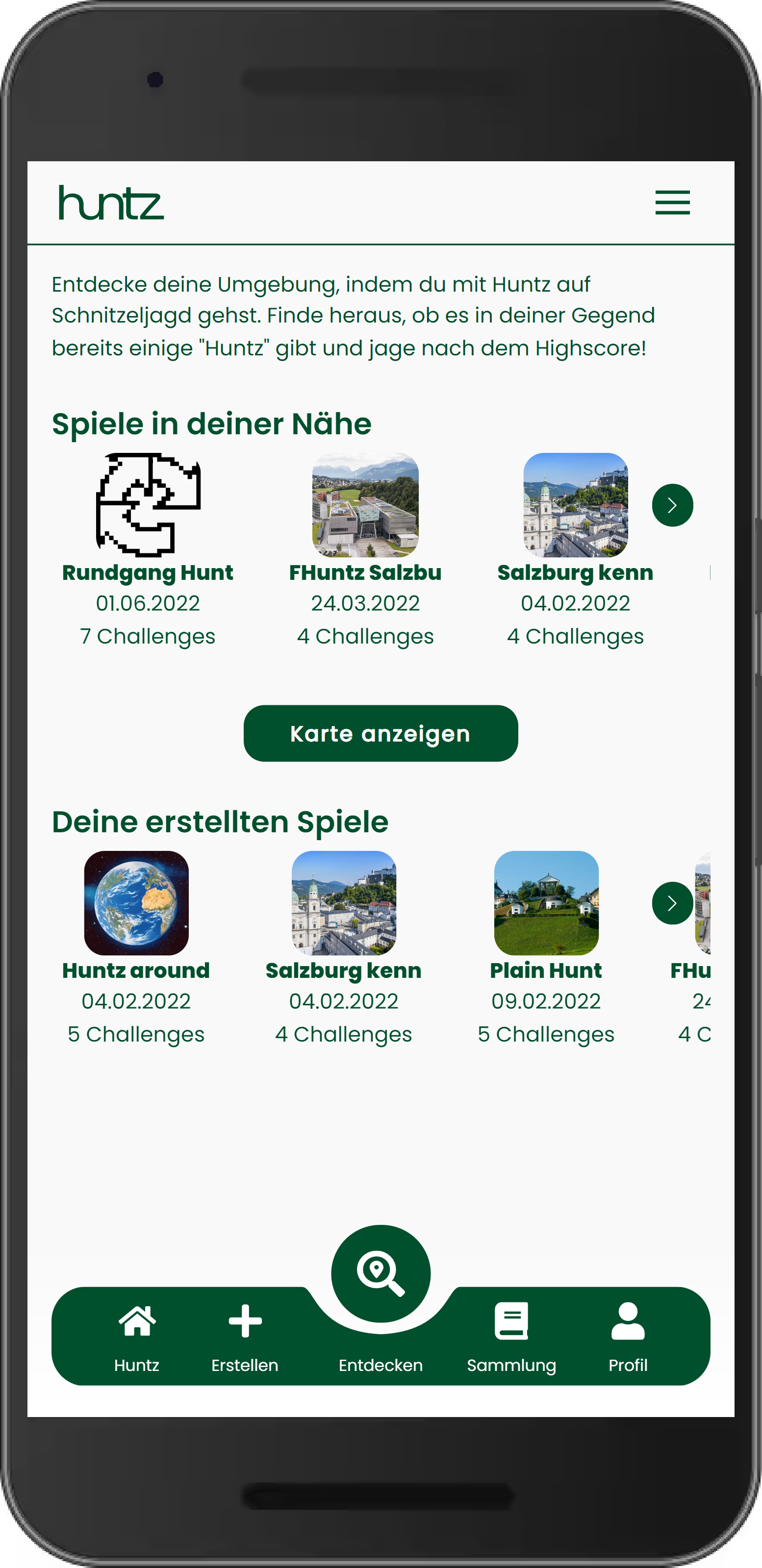This screenshot has height=1568, width=762.
Task: Show next nearby games with arrow
Action: click(672, 505)
